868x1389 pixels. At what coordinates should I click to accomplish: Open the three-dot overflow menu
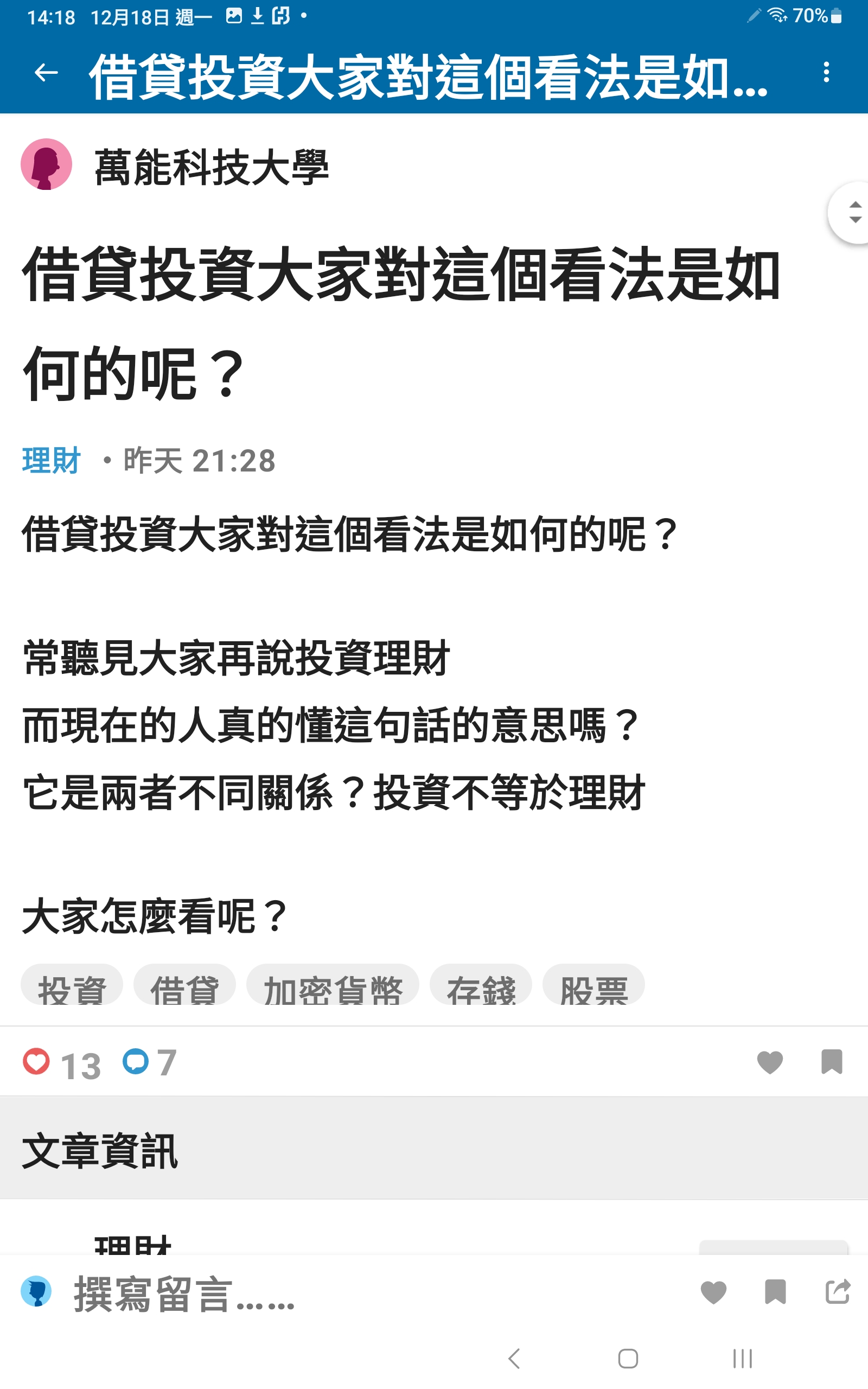(x=826, y=72)
